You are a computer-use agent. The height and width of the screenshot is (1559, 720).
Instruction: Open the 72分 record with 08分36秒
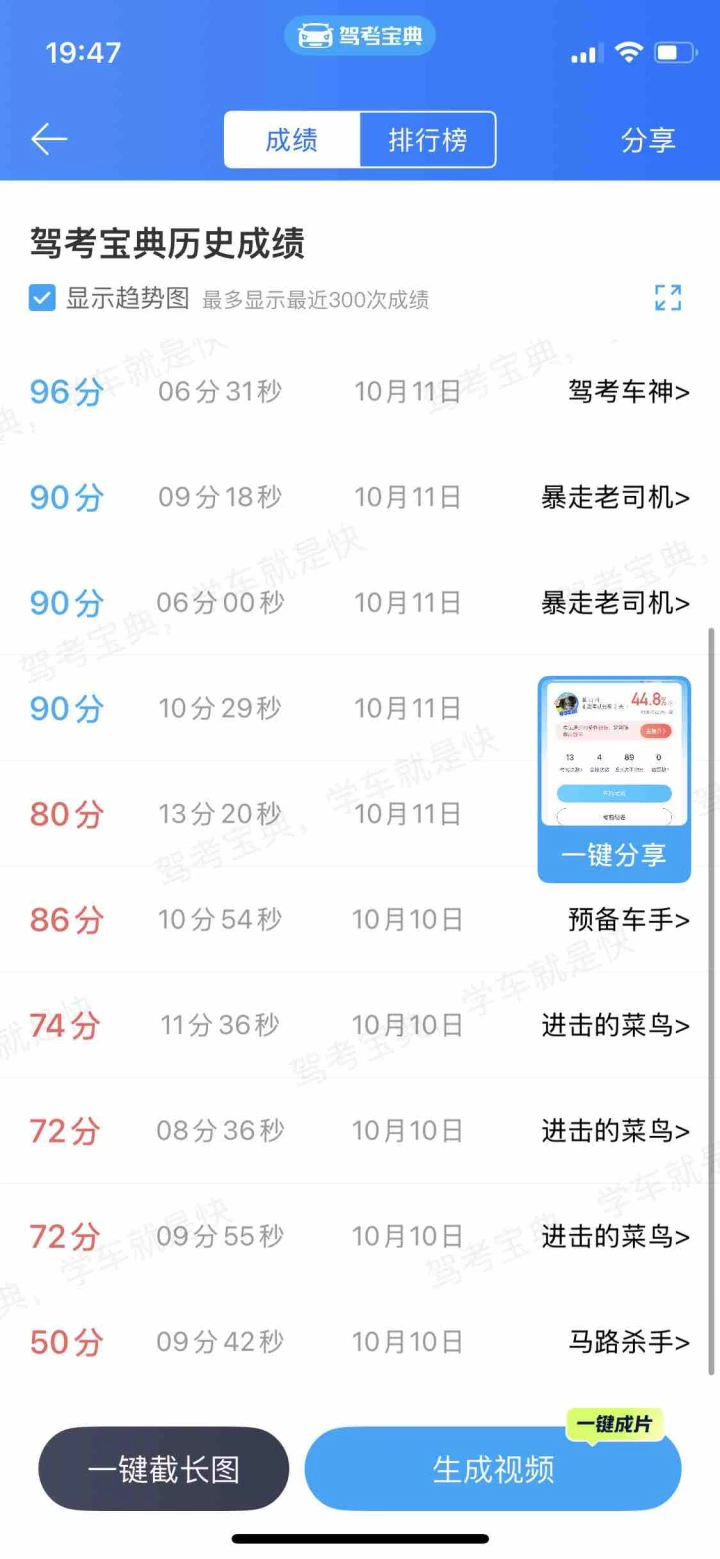[615, 1131]
